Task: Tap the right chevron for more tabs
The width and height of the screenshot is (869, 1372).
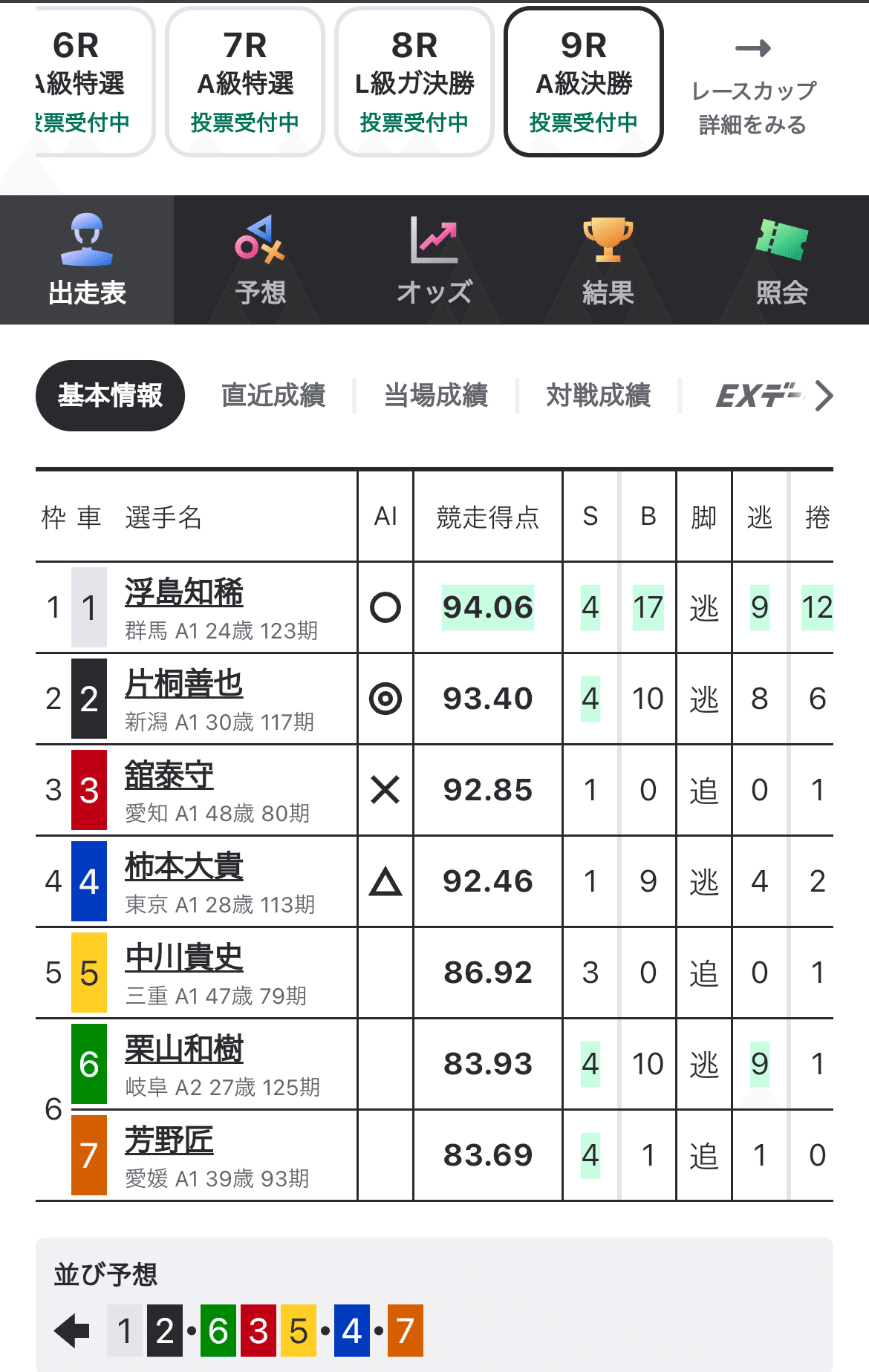Action: click(824, 396)
